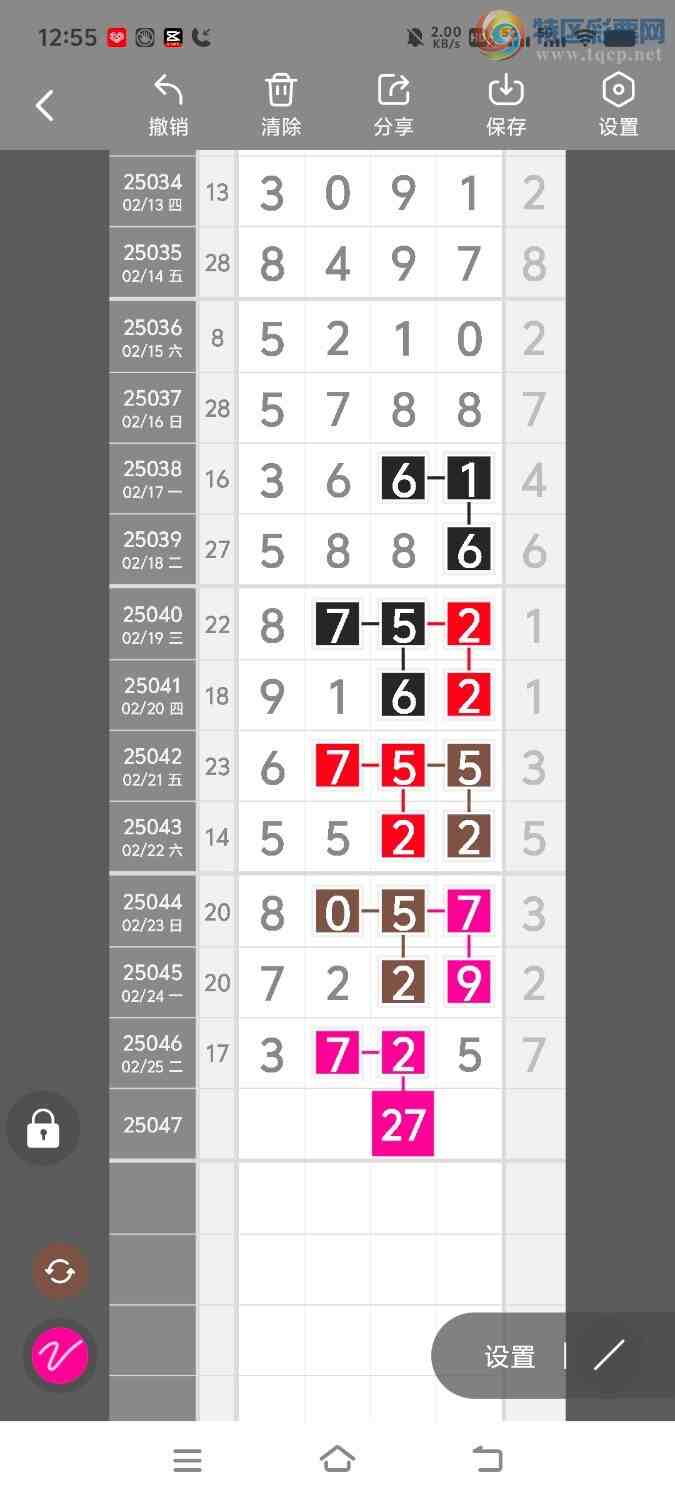Toggle the lock button
This screenshot has height=1500, width=675.
coord(43,1129)
